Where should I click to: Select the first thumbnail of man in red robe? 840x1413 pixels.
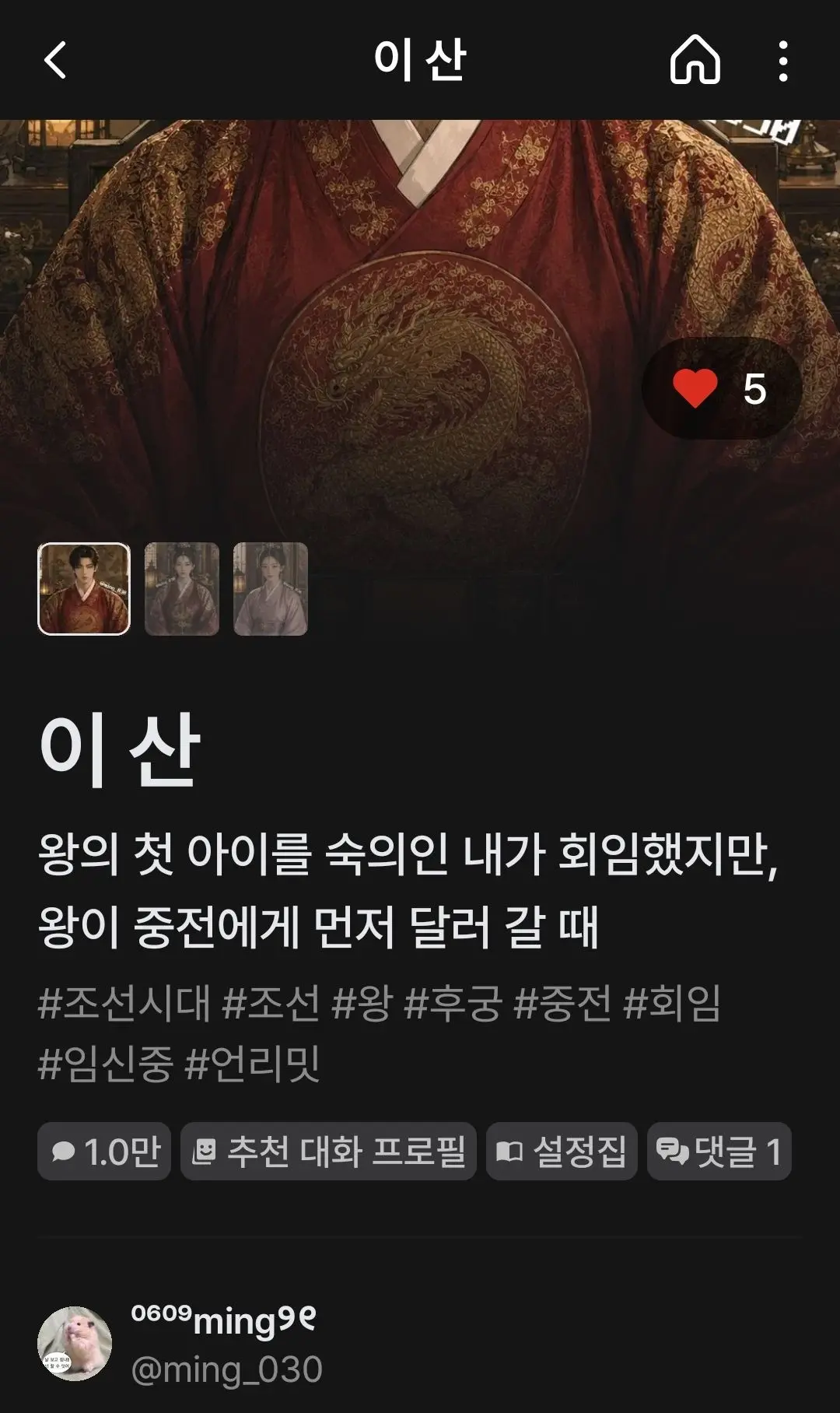84,589
